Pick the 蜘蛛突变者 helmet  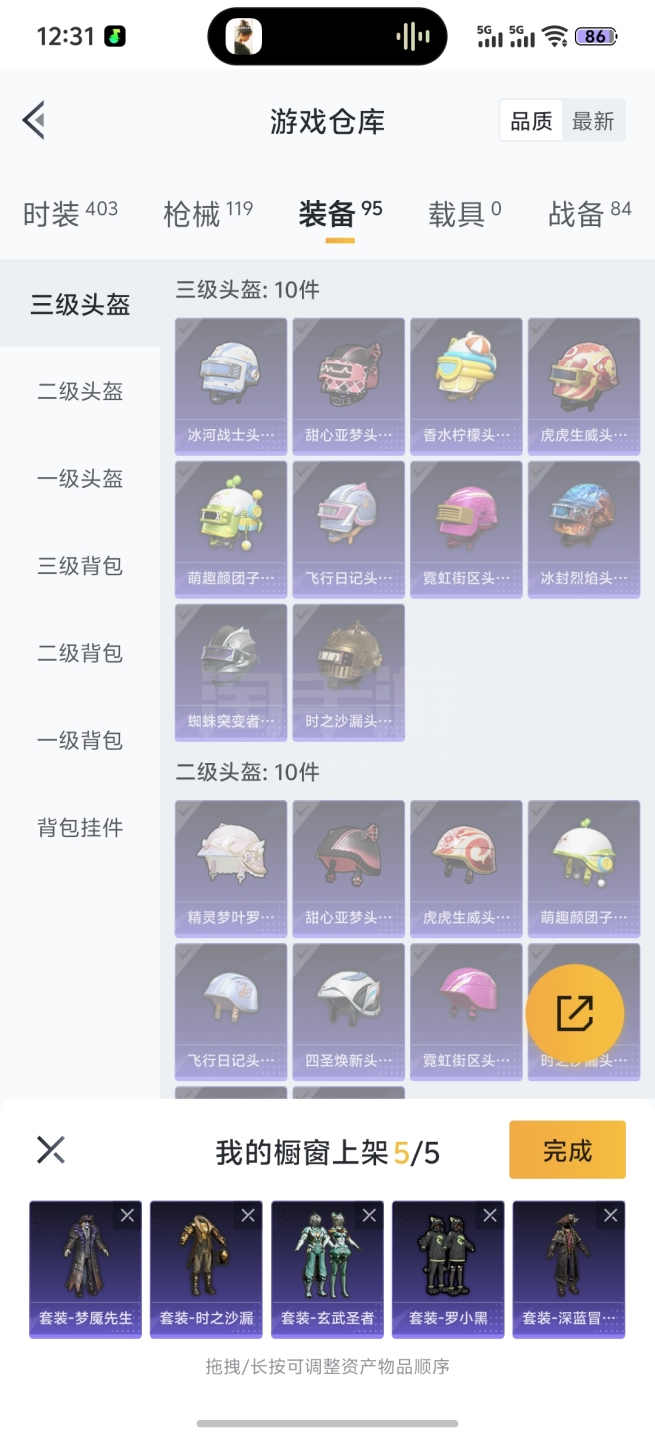click(231, 672)
